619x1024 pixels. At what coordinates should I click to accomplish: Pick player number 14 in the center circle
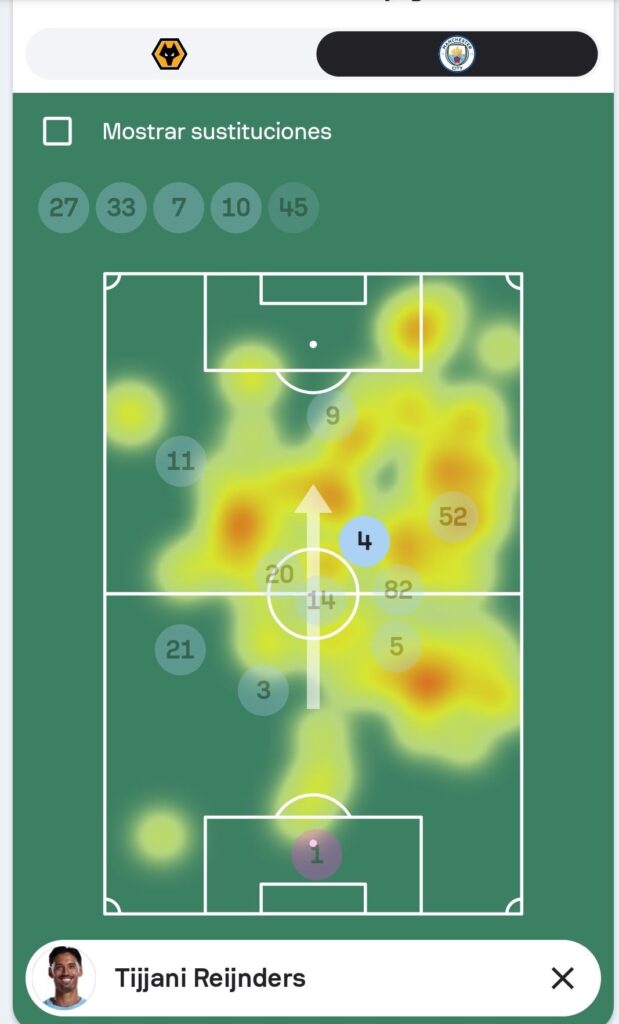[x=320, y=600]
